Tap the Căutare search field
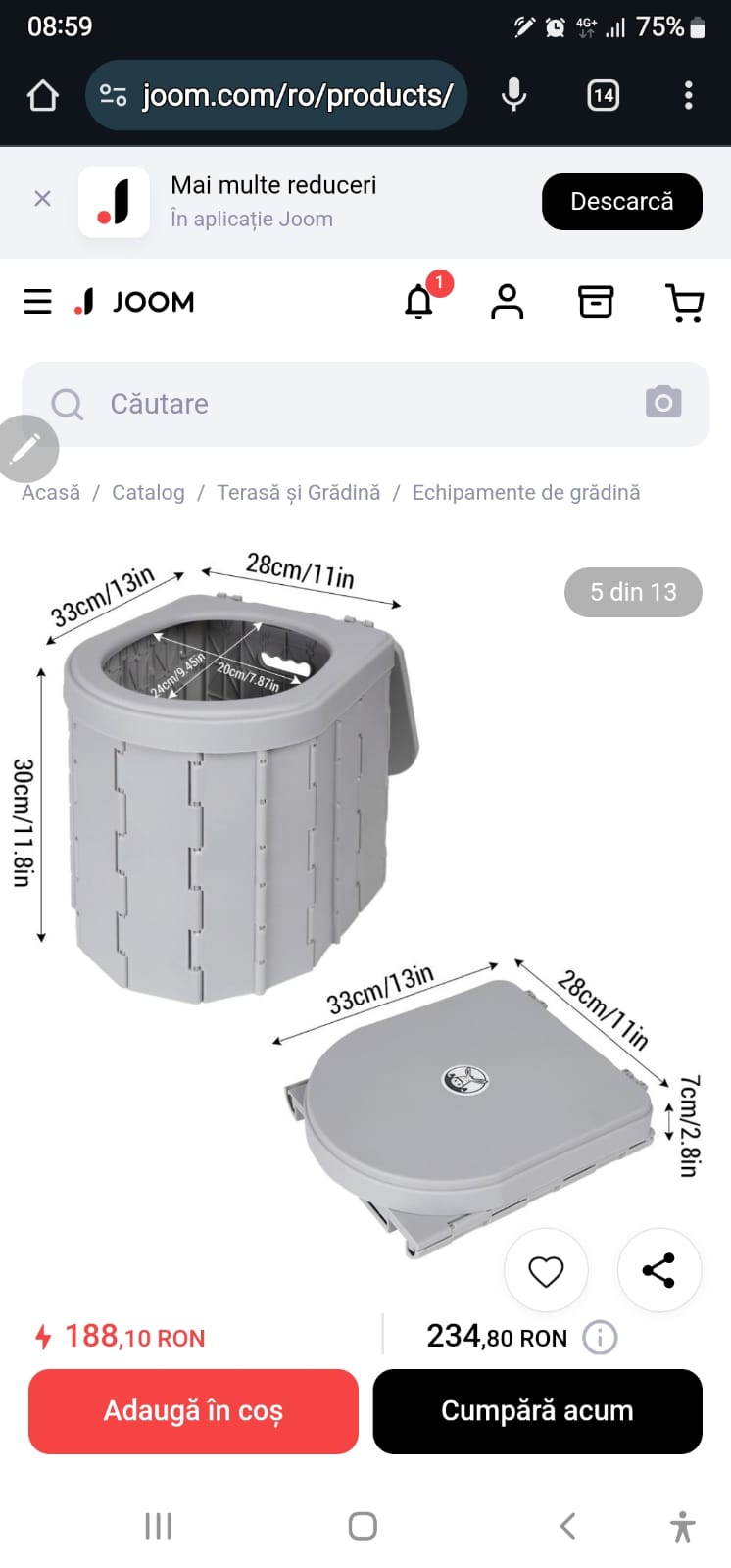 pyautogui.click(x=343, y=404)
